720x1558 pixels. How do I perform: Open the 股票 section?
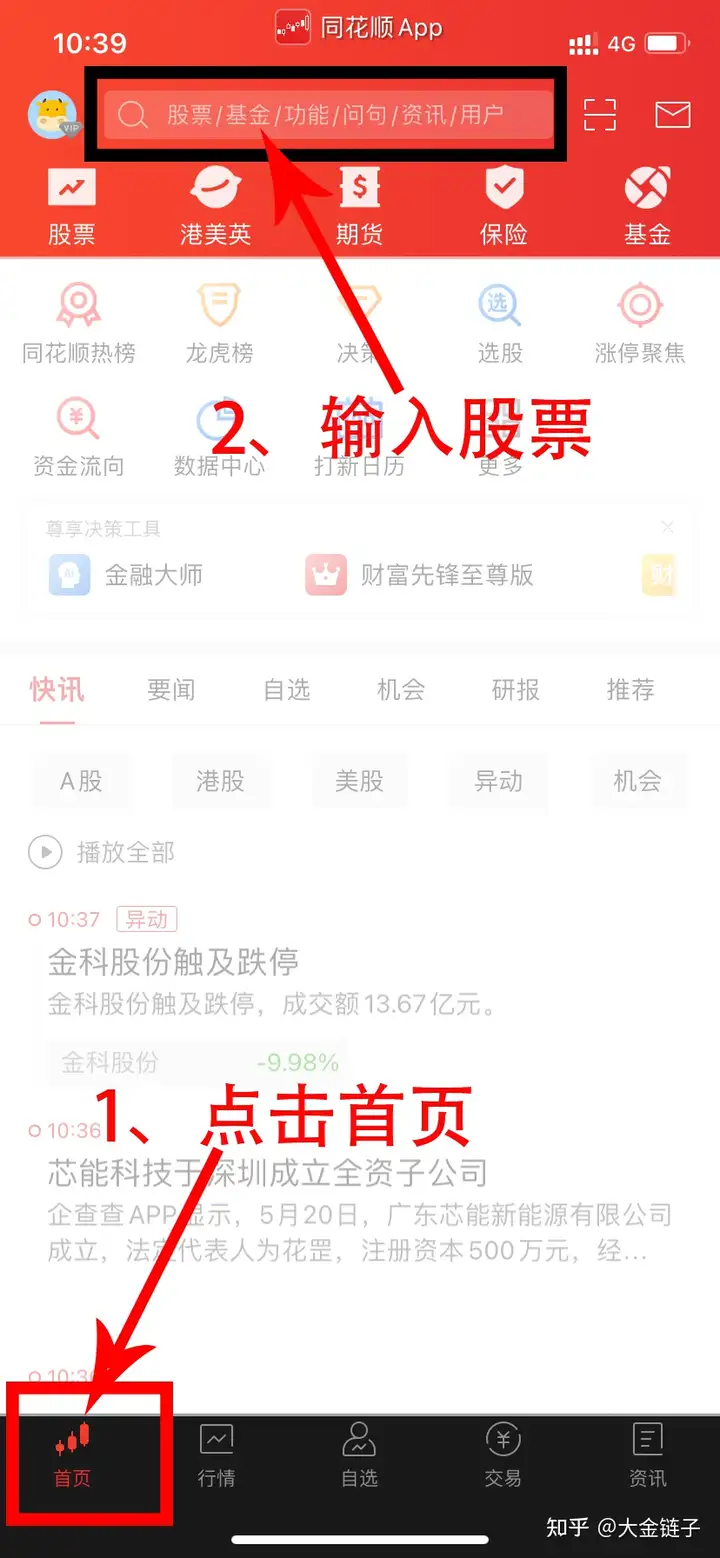(x=72, y=206)
